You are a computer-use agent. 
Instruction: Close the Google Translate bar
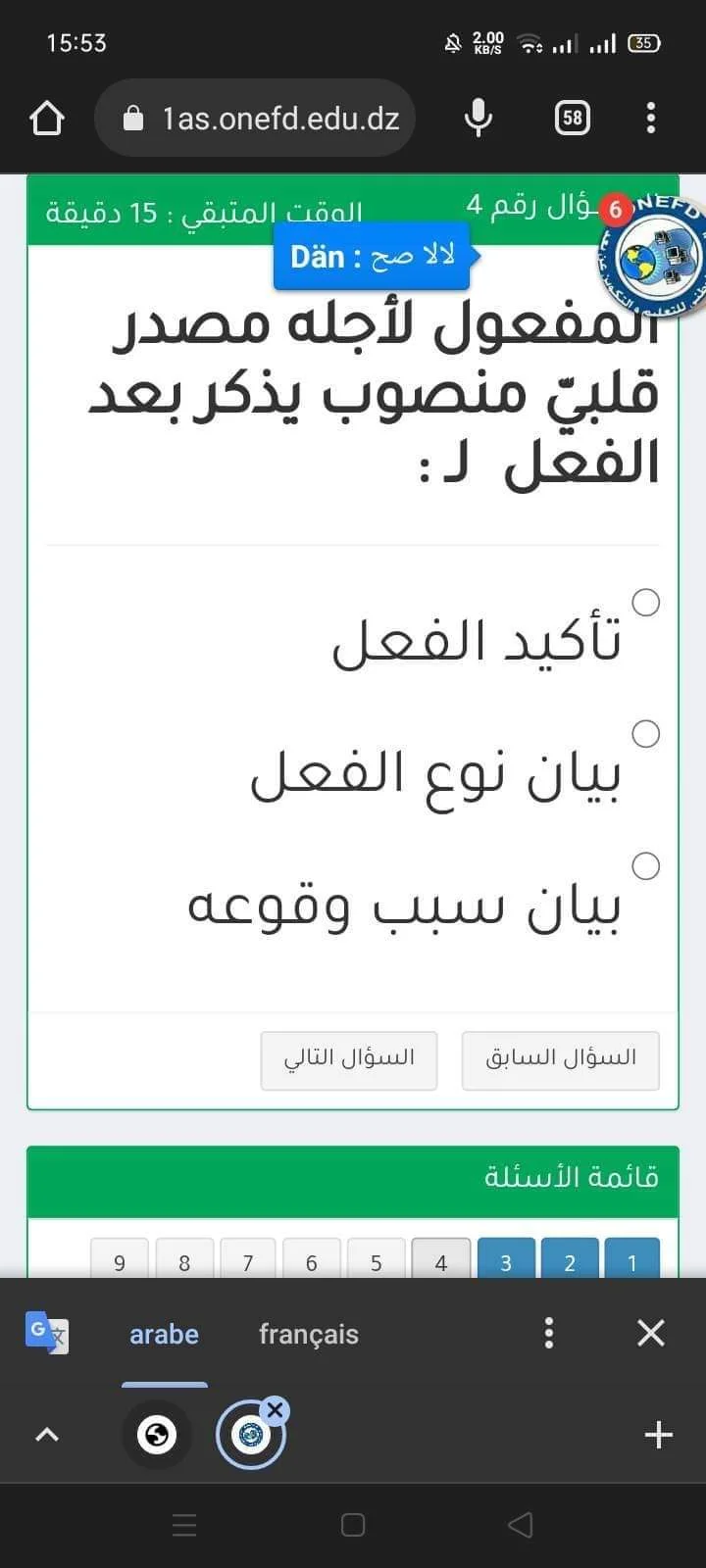651,1333
